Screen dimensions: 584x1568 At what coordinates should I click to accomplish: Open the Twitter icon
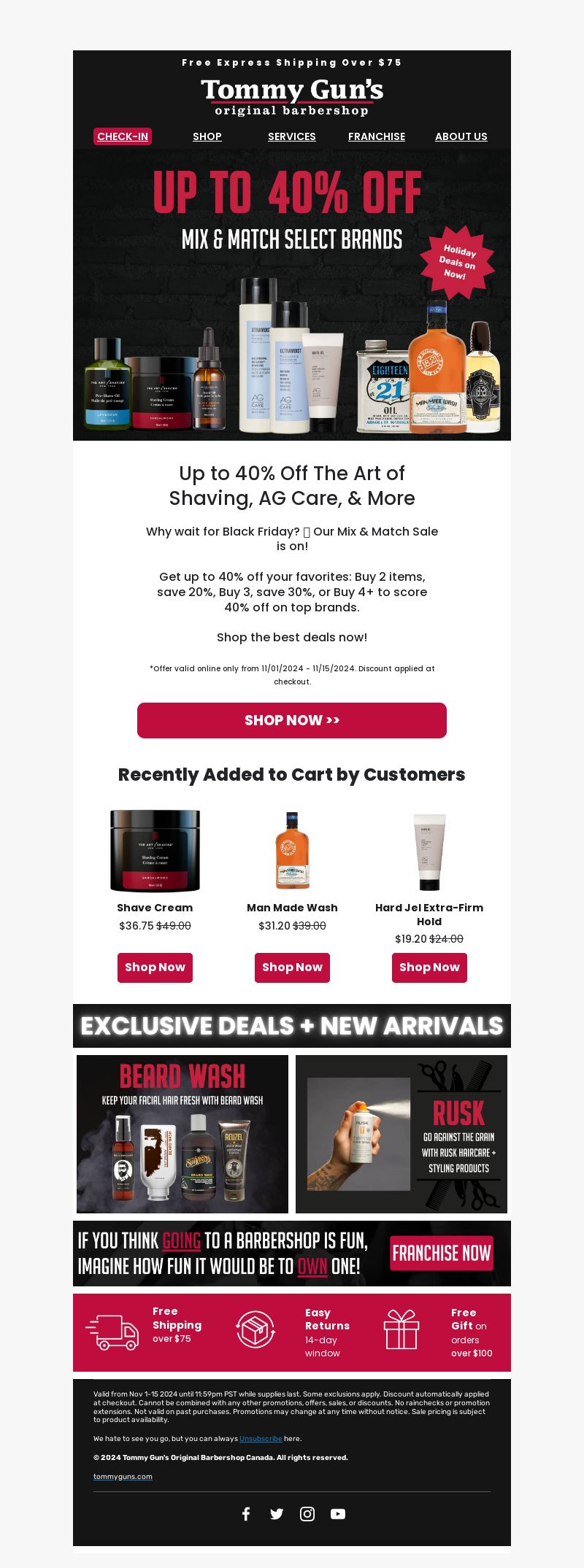point(277,1514)
